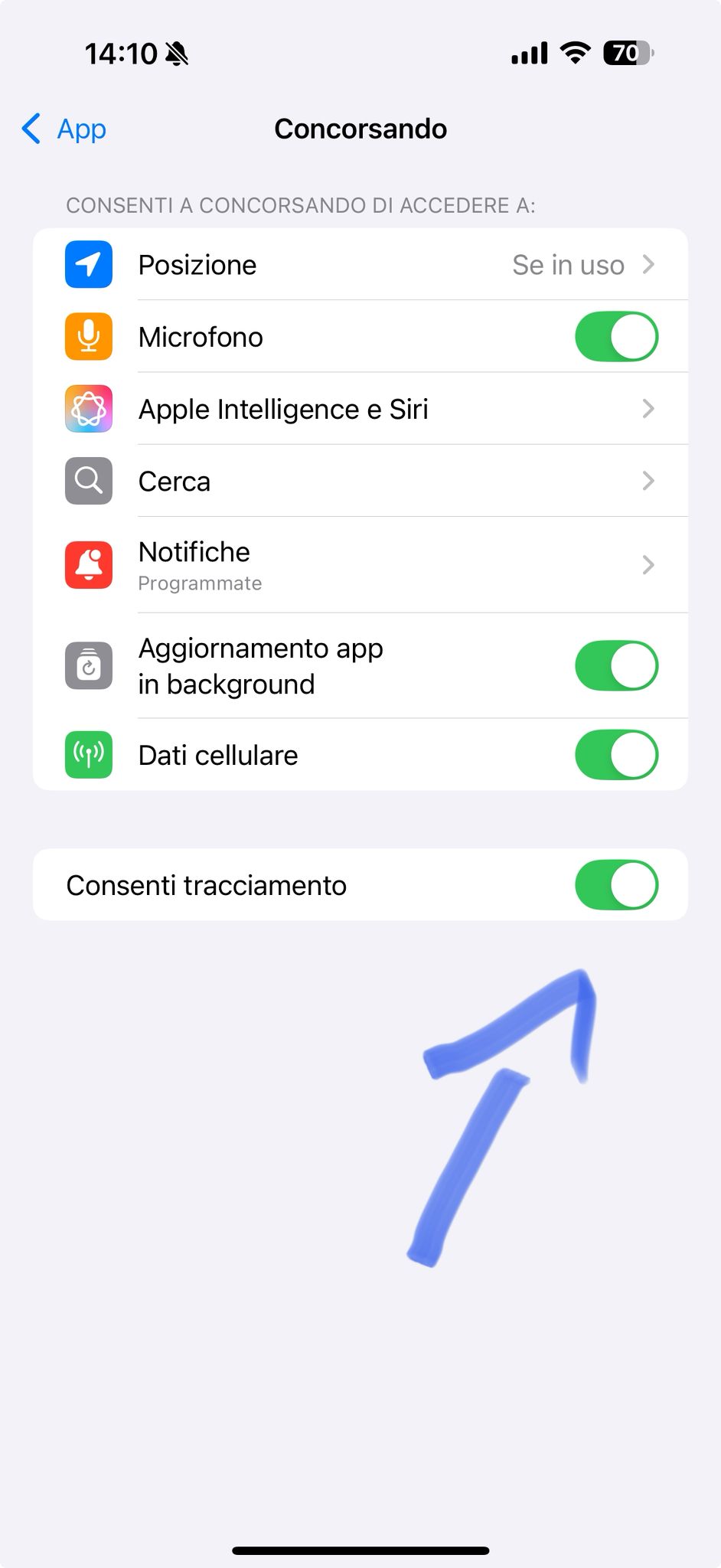
Task: Open Notifiche details via chevron
Action: [x=648, y=564]
